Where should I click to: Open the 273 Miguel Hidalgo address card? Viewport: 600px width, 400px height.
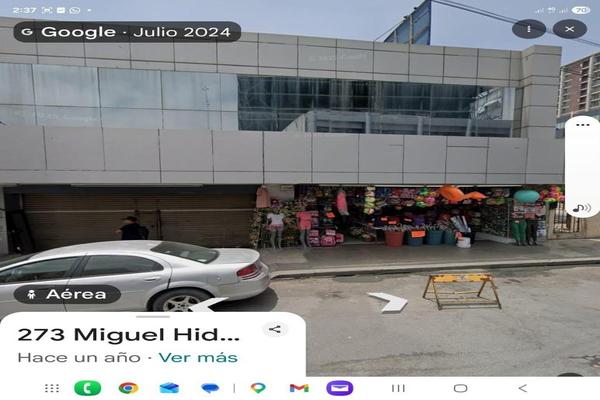click(x=128, y=334)
